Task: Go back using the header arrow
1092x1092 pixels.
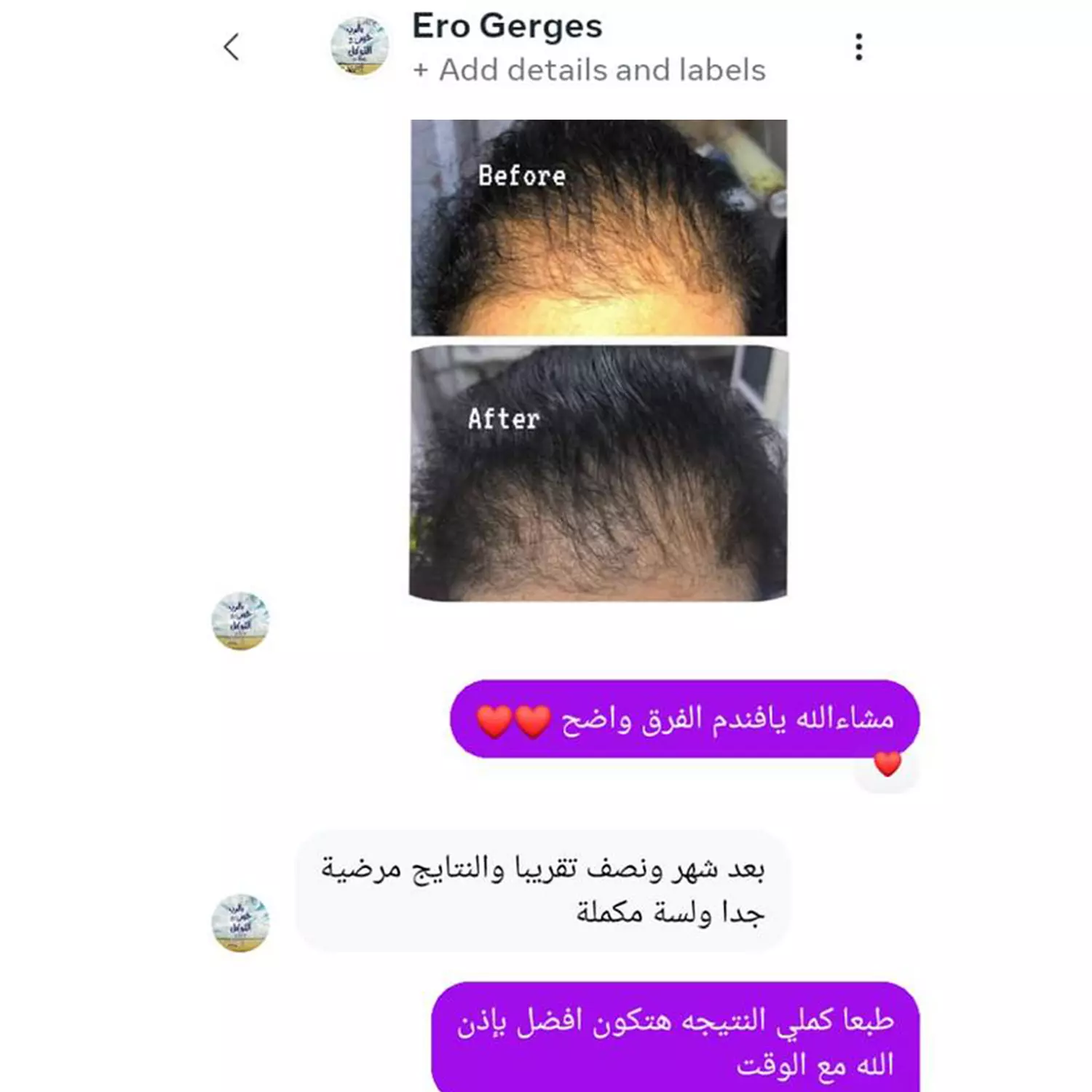Action: 232,47
